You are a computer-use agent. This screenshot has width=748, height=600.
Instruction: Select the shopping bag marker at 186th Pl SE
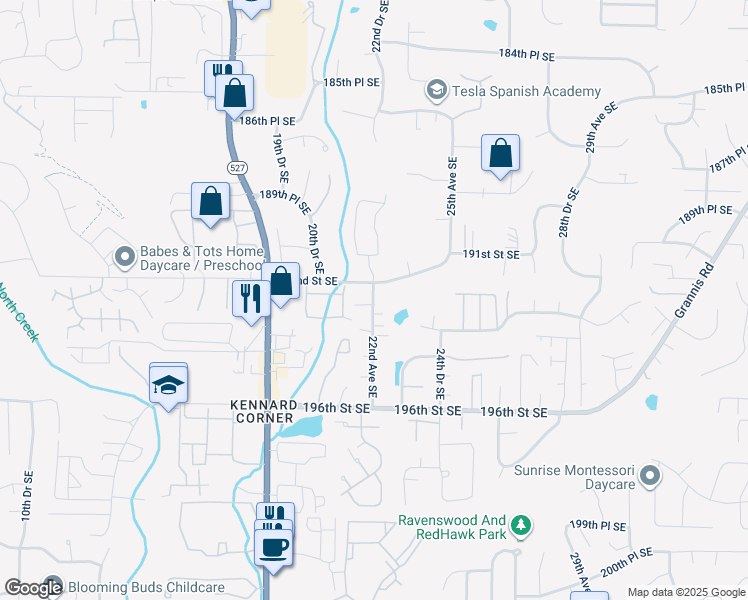(x=234, y=95)
